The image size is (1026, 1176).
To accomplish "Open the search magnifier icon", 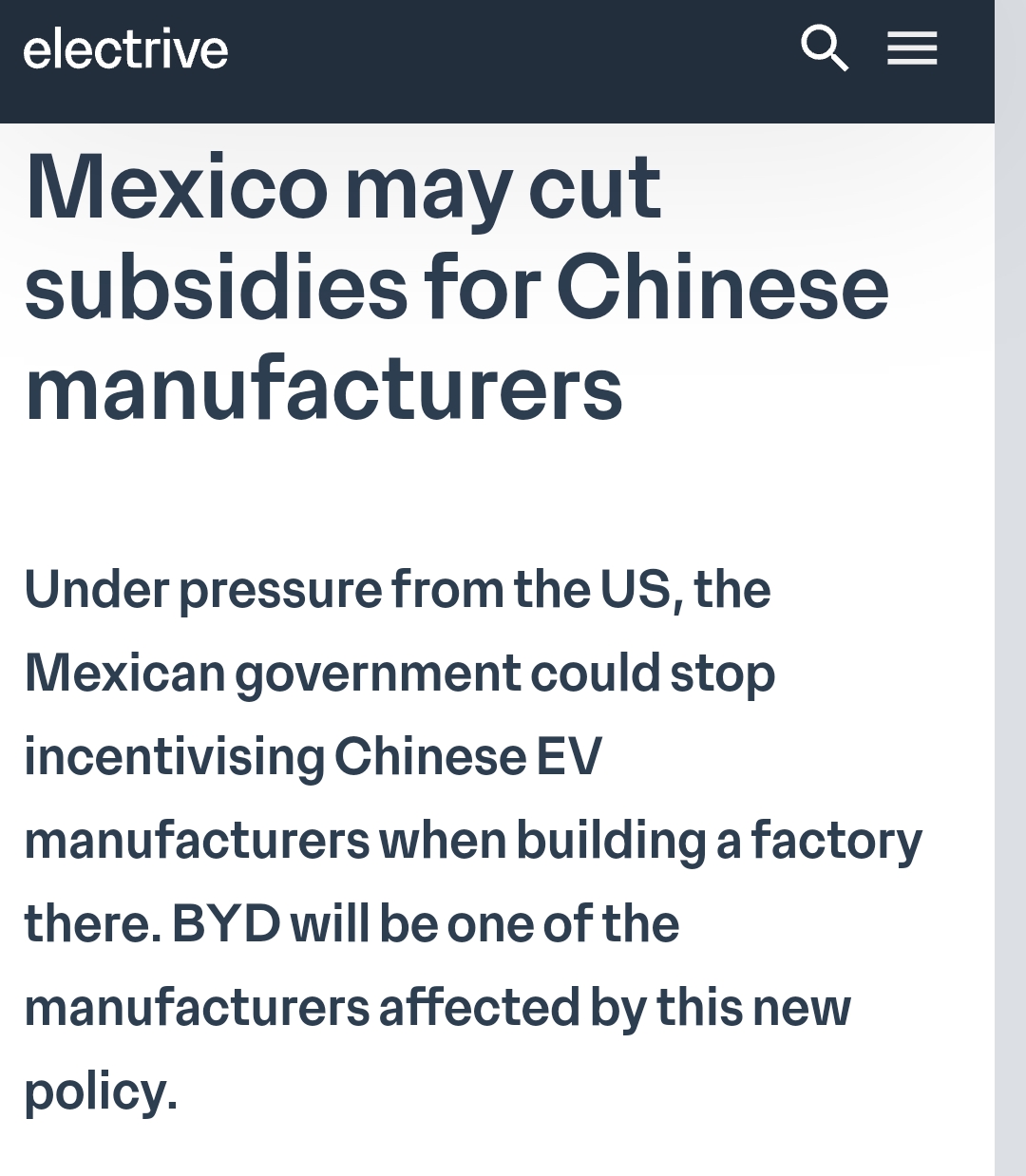I will [824, 48].
